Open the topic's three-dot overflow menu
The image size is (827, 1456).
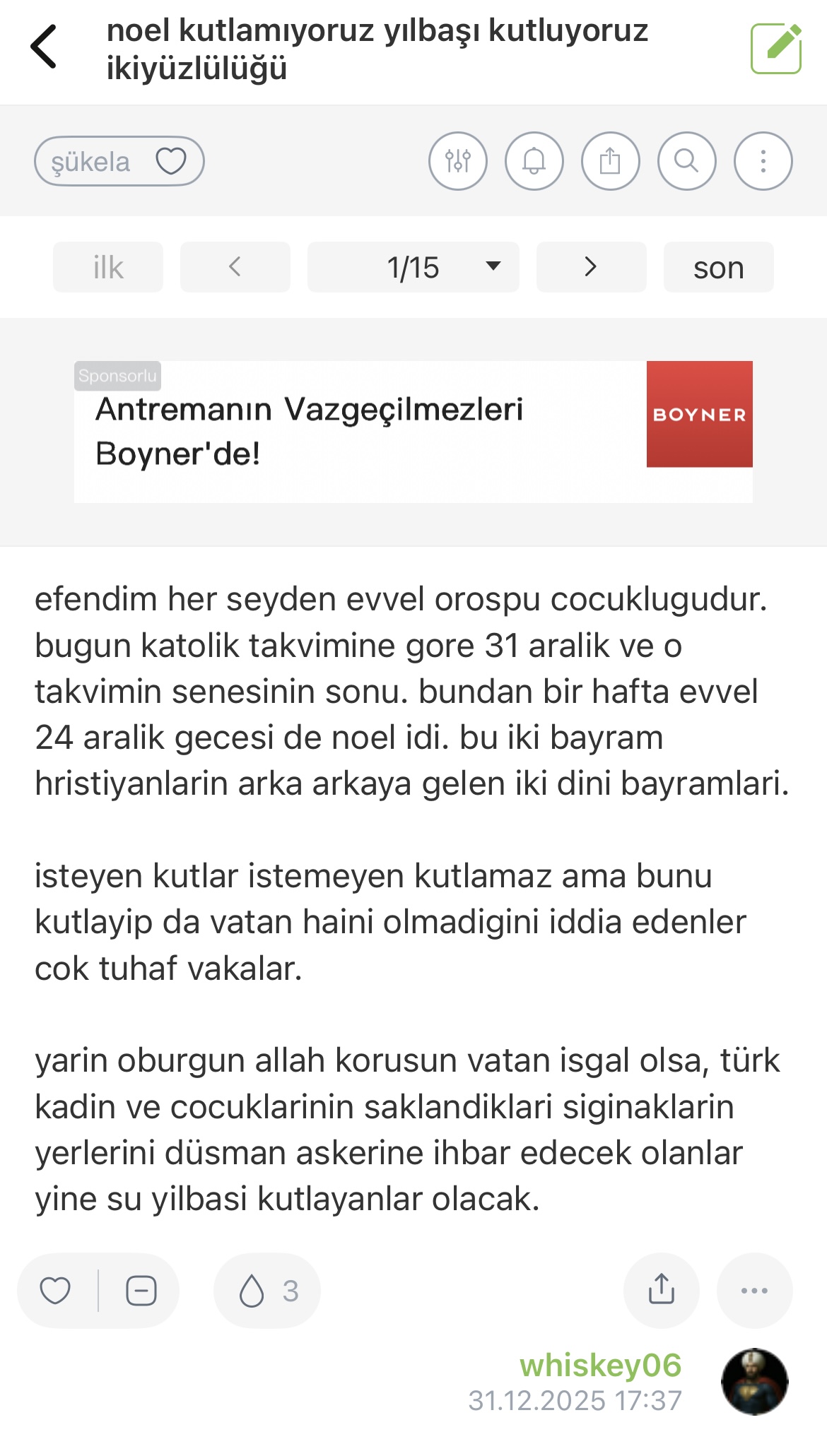763,161
